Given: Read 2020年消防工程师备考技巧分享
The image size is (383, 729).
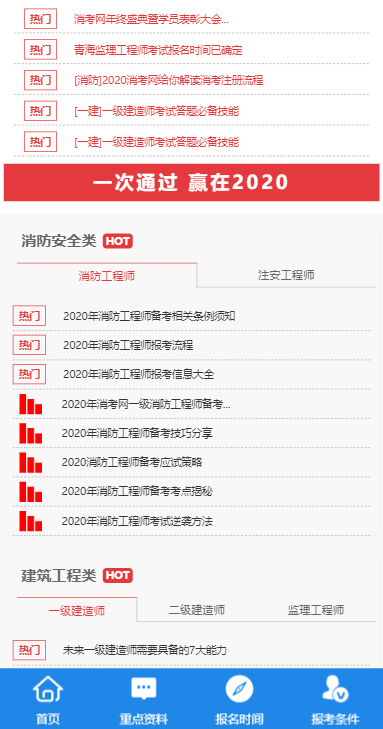Looking at the screenshot, I should point(137,433).
